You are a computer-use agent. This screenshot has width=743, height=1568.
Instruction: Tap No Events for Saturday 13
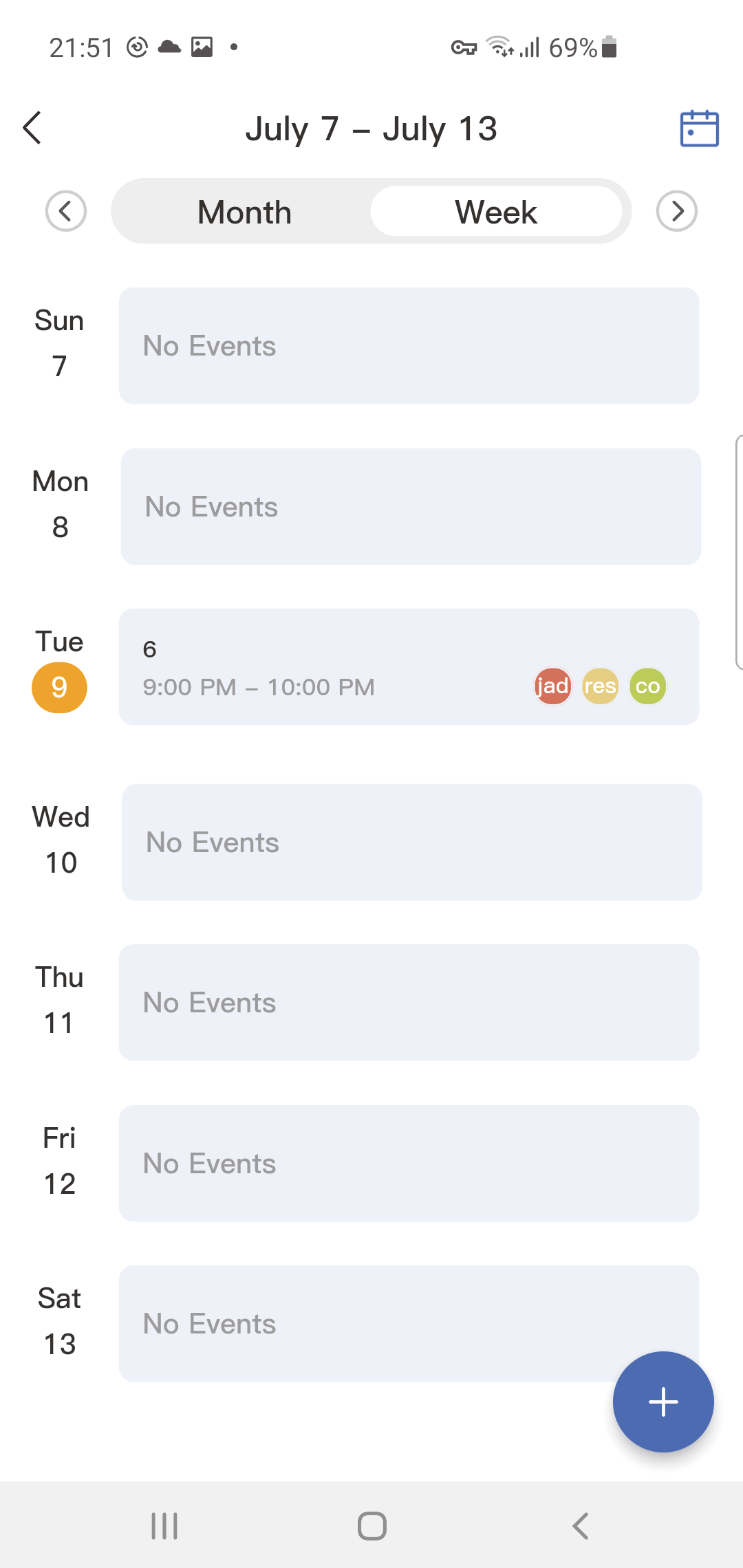tap(409, 1322)
